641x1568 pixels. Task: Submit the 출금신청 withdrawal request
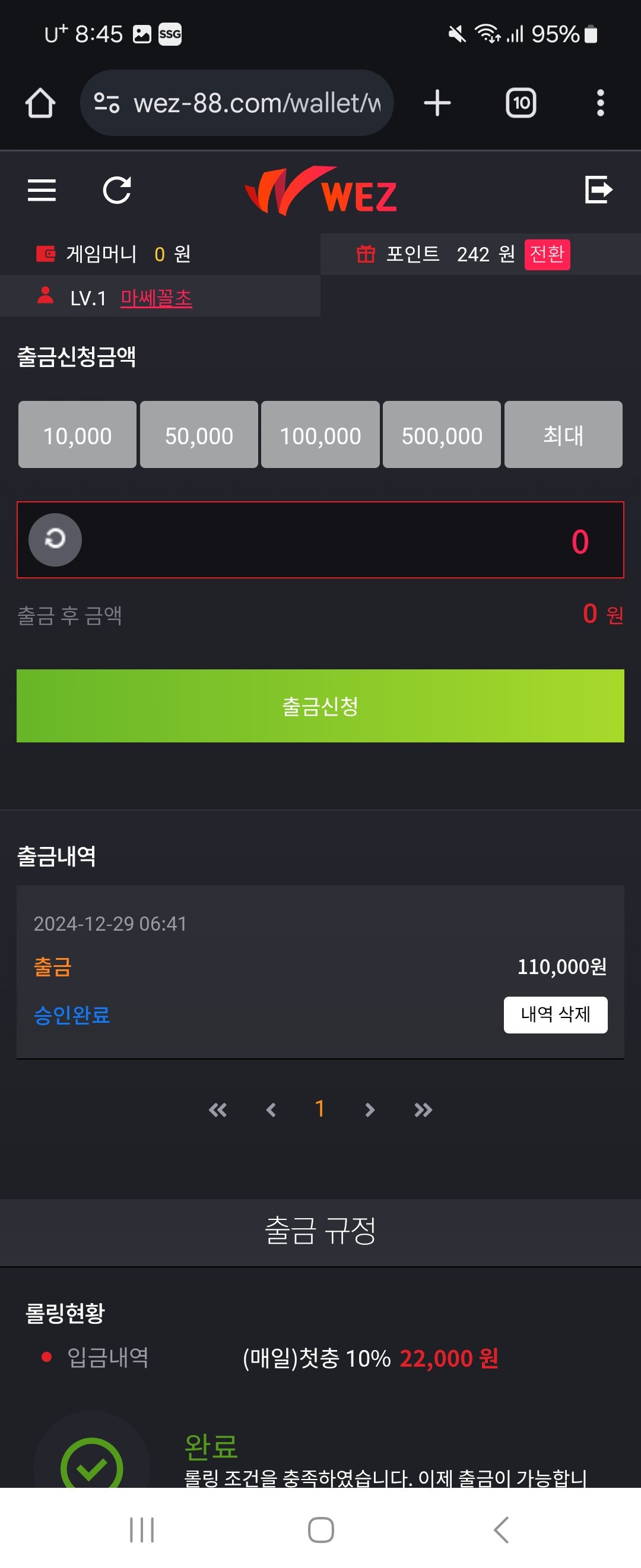click(320, 706)
